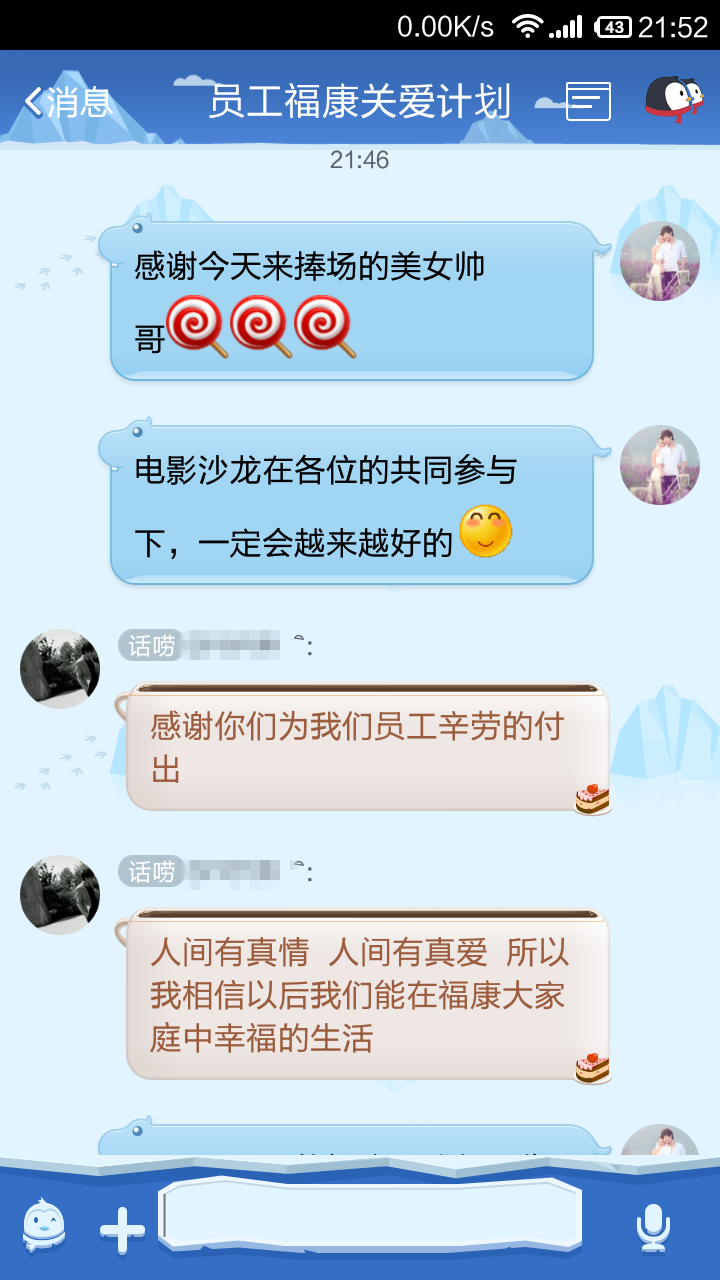720x1280 pixels.
Task: Open group profile penguin icon
Action: tap(673, 99)
